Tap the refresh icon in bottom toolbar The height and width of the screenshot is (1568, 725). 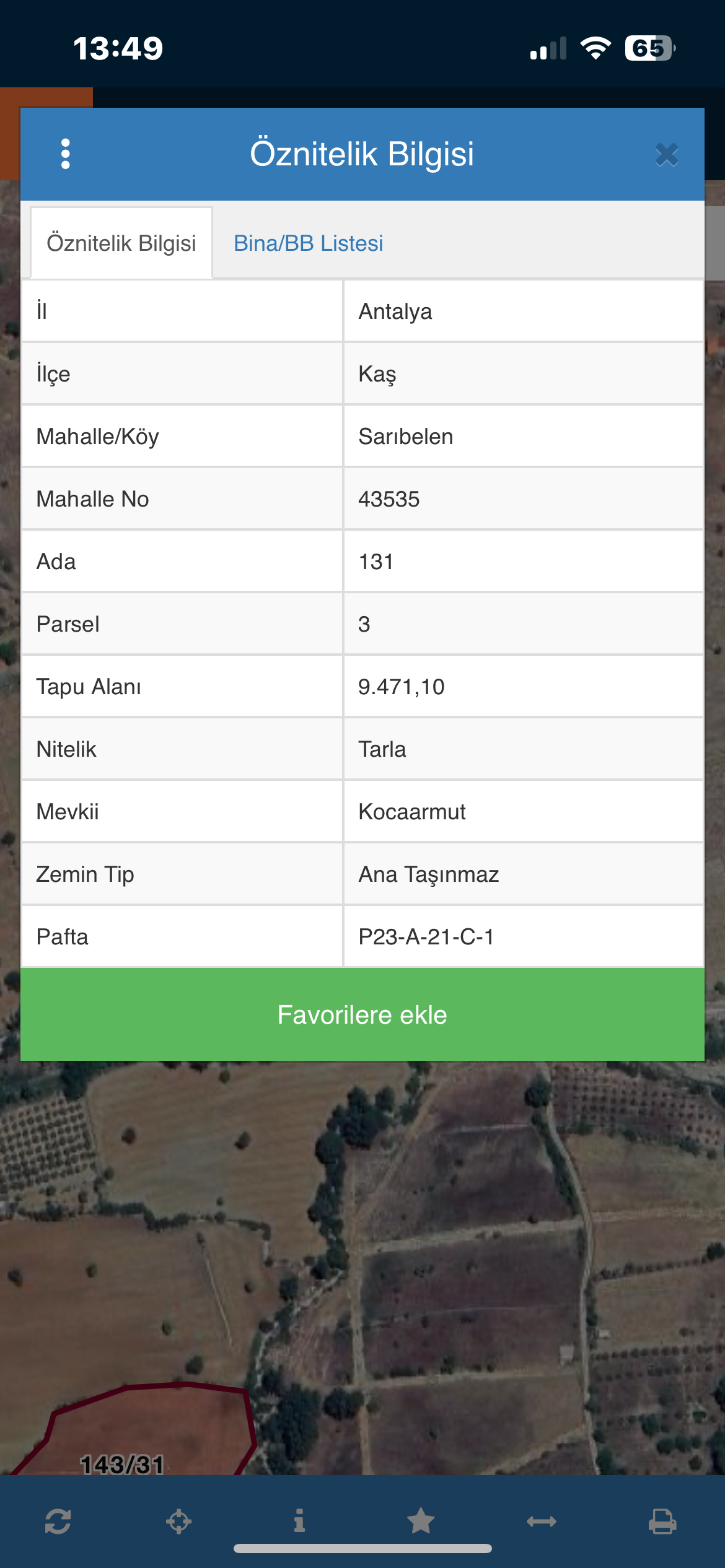58,1522
